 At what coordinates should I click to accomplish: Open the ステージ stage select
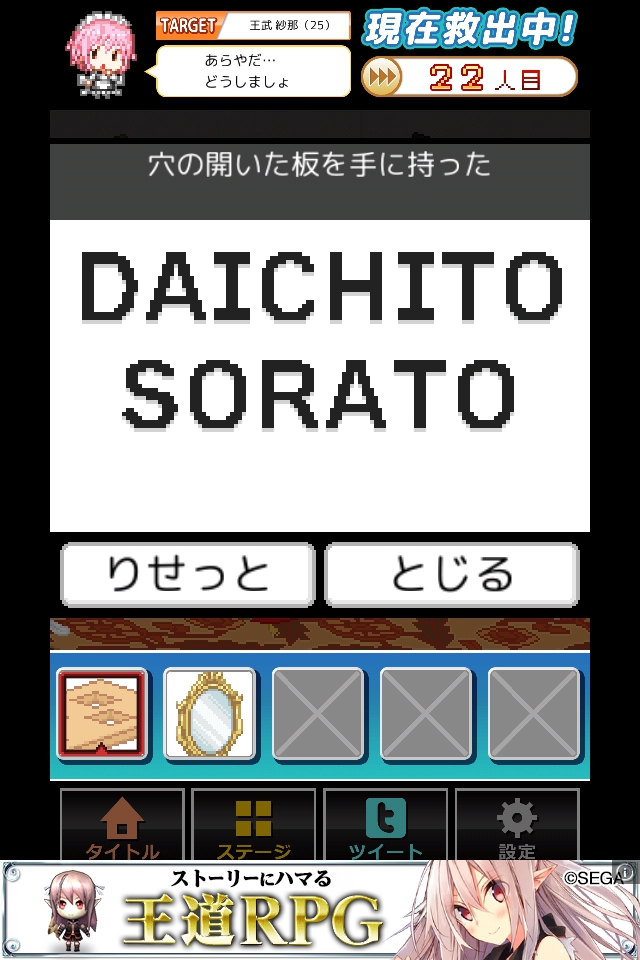point(254,826)
